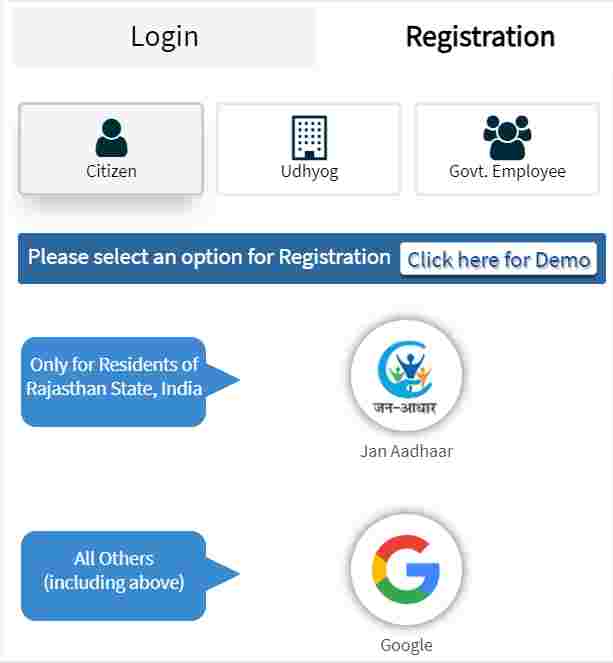Register with Google account
Screen dimensions: 613x663
(x=406, y=570)
